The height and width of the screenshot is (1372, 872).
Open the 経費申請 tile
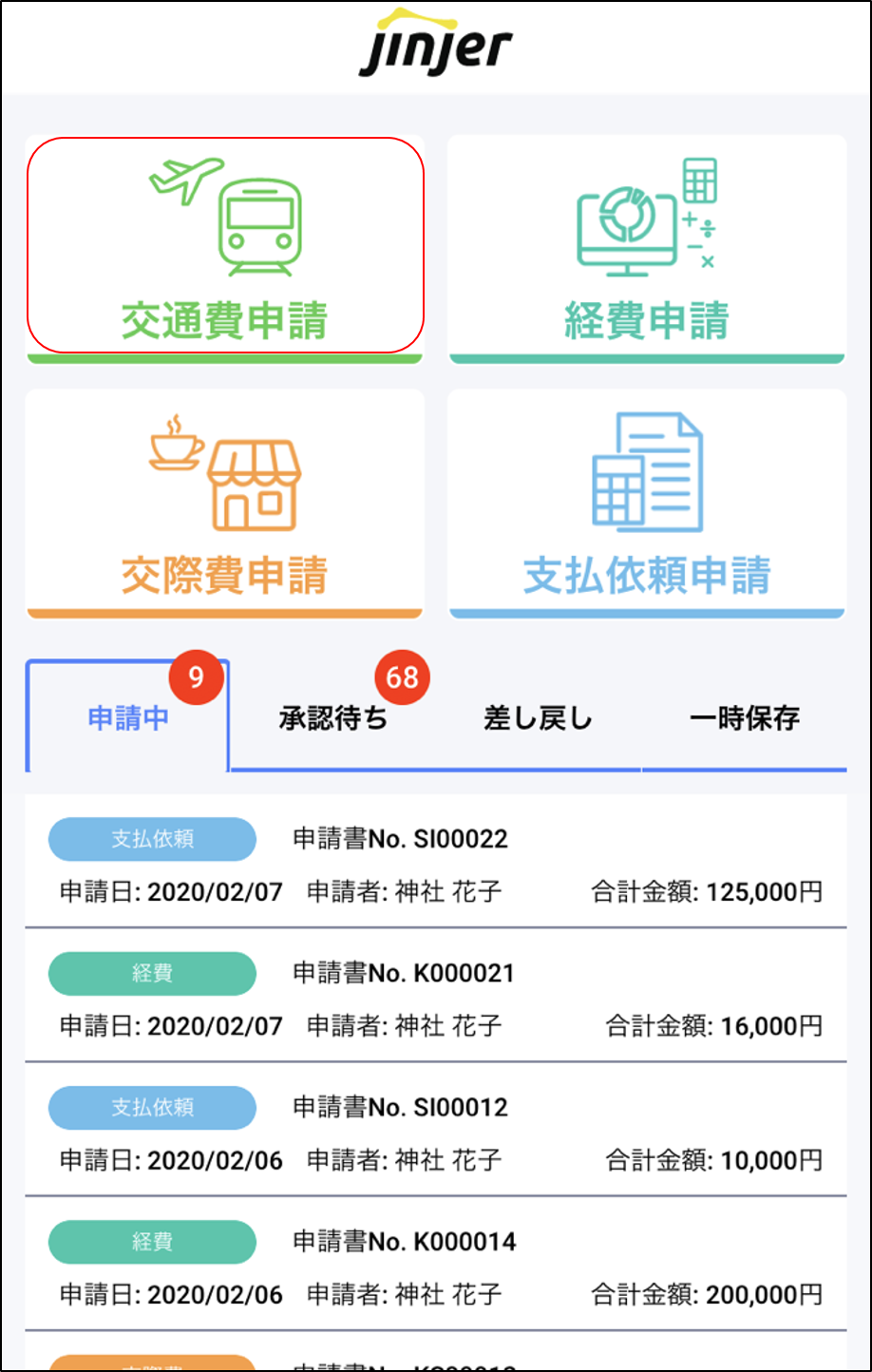point(647,247)
